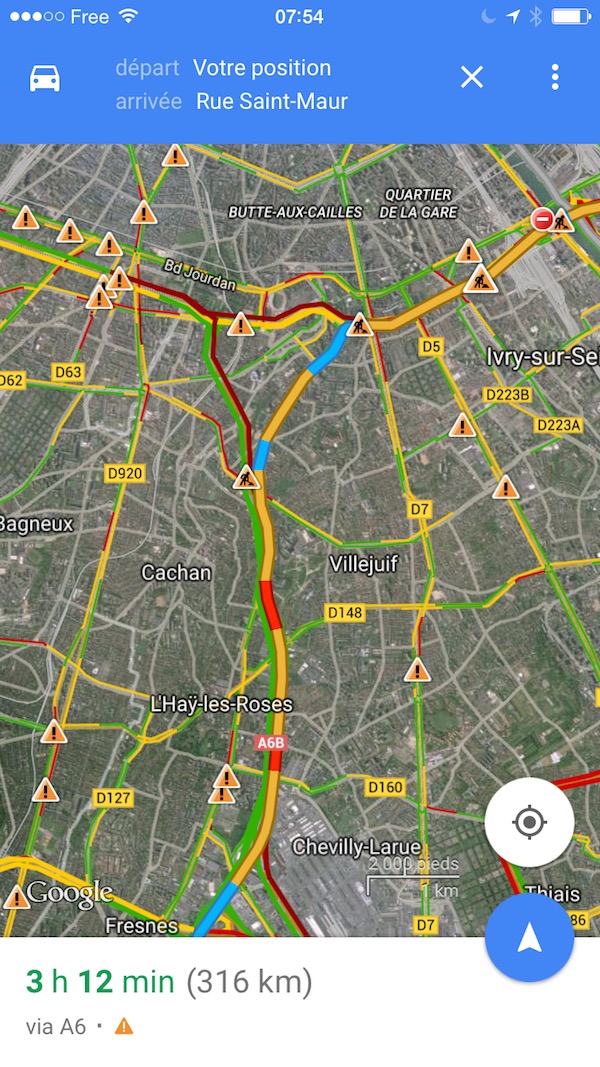Close the directions with the X
Screen dimensions: 600x1067
click(471, 78)
